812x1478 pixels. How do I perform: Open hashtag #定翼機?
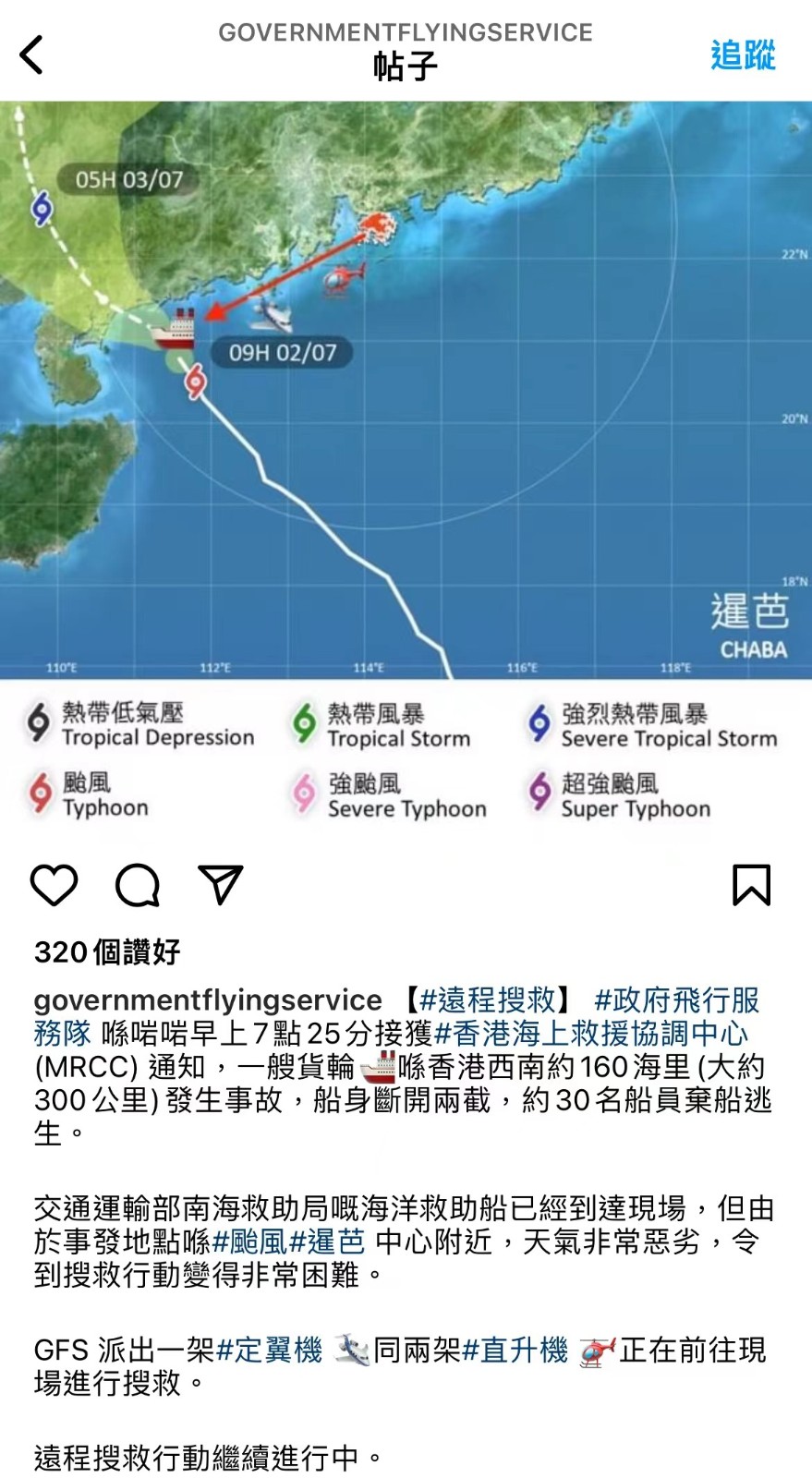[269, 1351]
